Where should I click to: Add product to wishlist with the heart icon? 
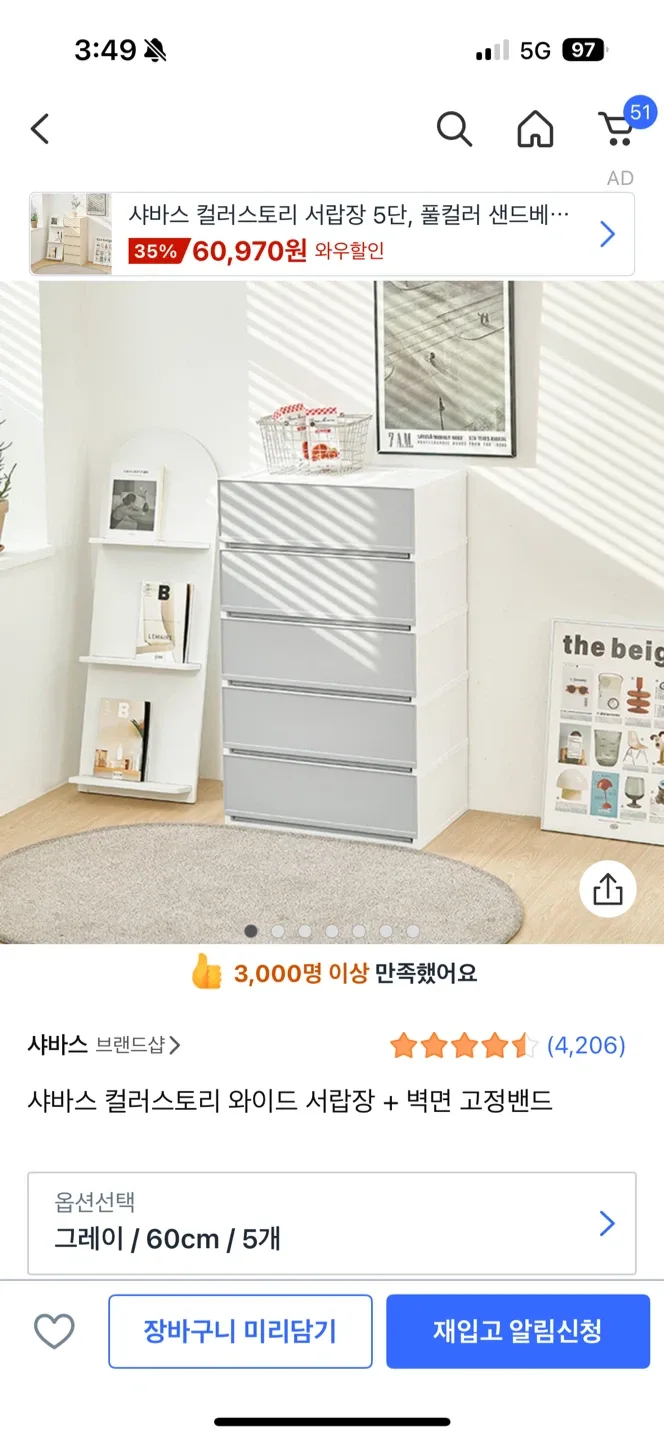54,1331
